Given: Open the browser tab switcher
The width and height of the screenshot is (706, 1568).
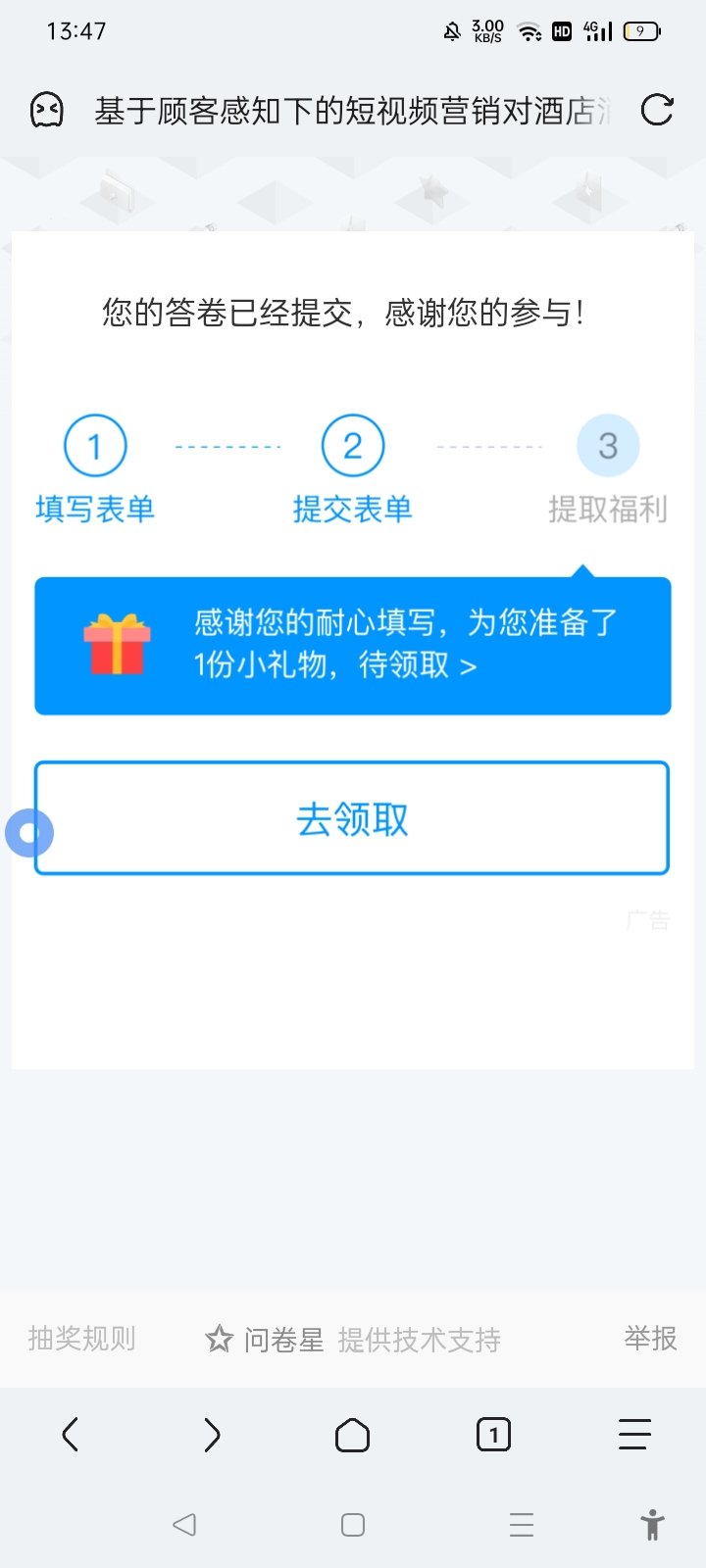Looking at the screenshot, I should pyautogui.click(x=493, y=1435).
